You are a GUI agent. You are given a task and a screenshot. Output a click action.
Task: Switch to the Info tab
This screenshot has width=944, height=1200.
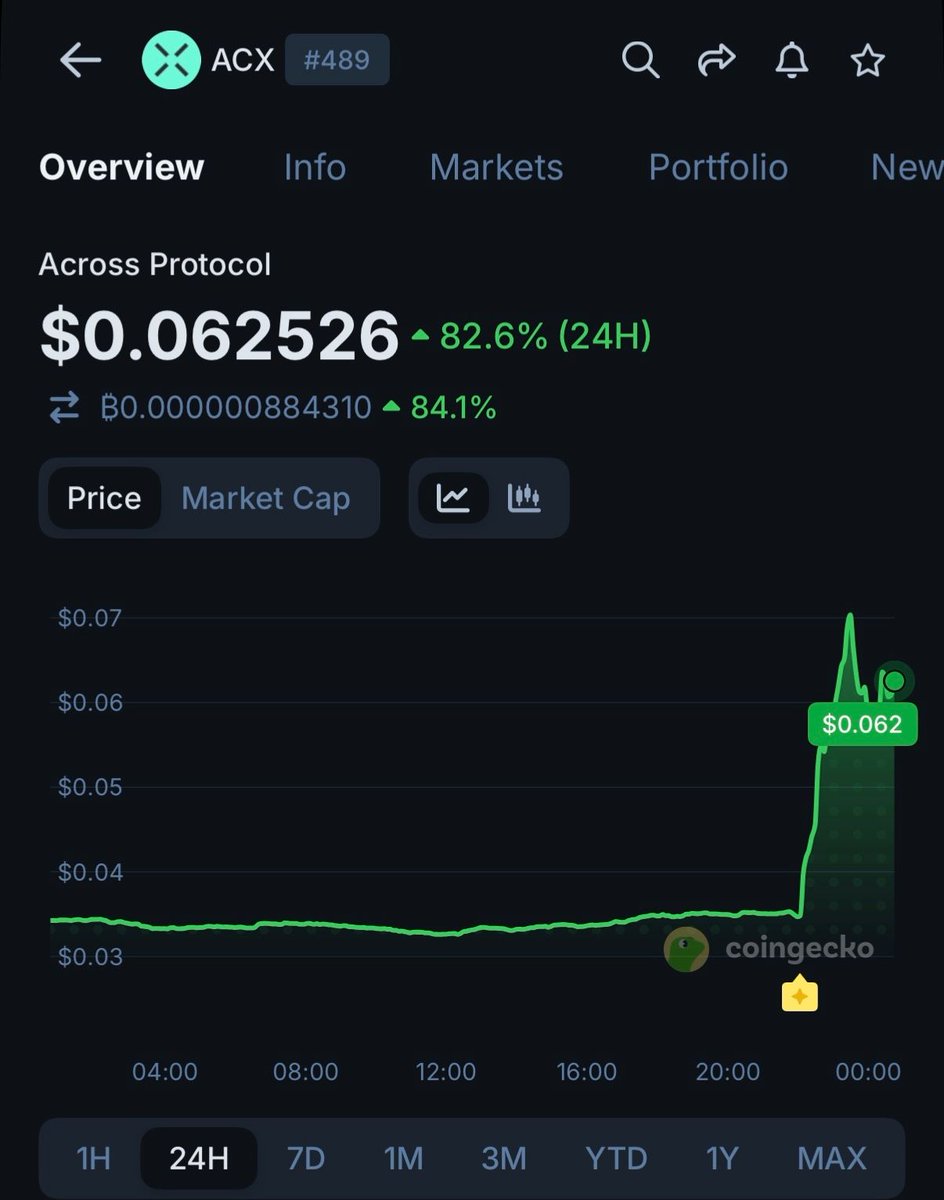(x=315, y=167)
